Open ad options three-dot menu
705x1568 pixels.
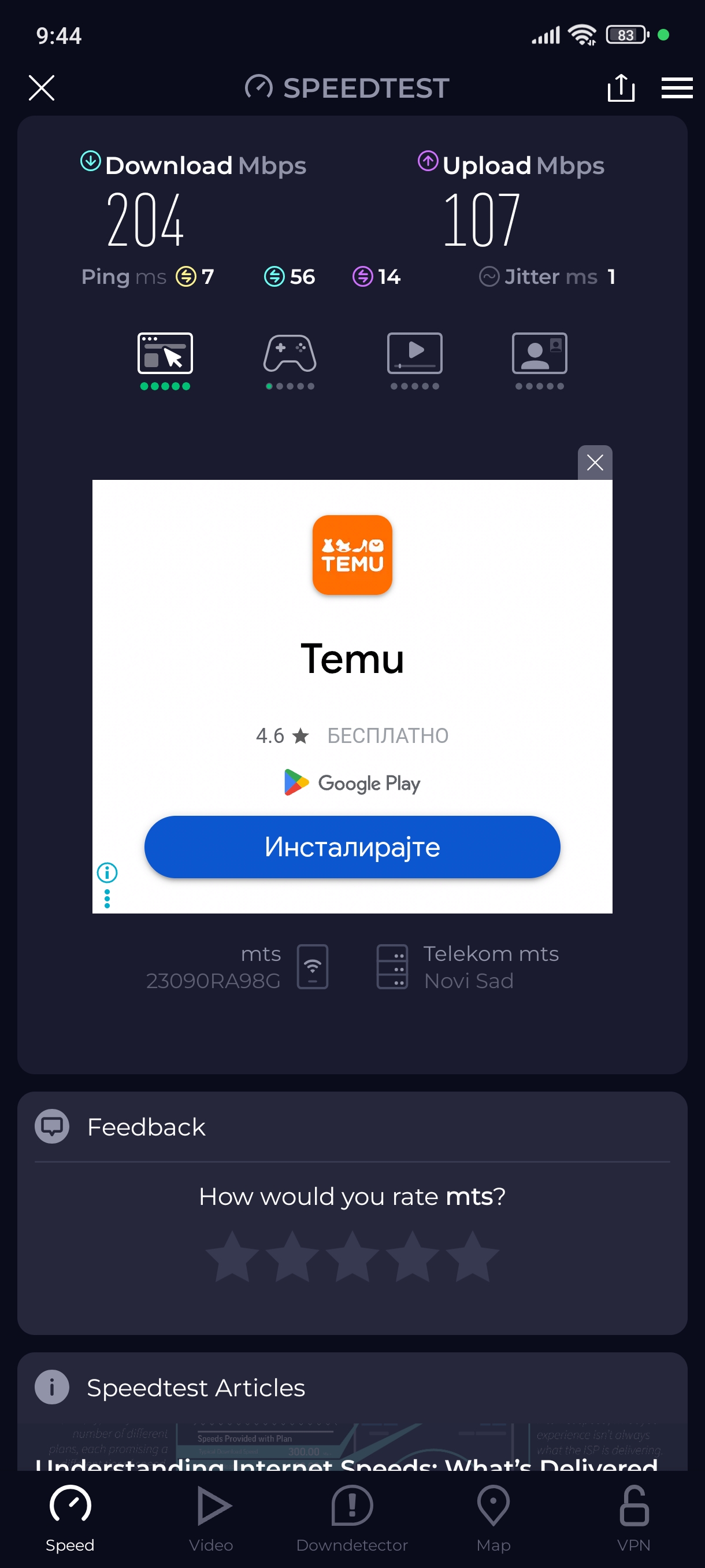point(107,898)
